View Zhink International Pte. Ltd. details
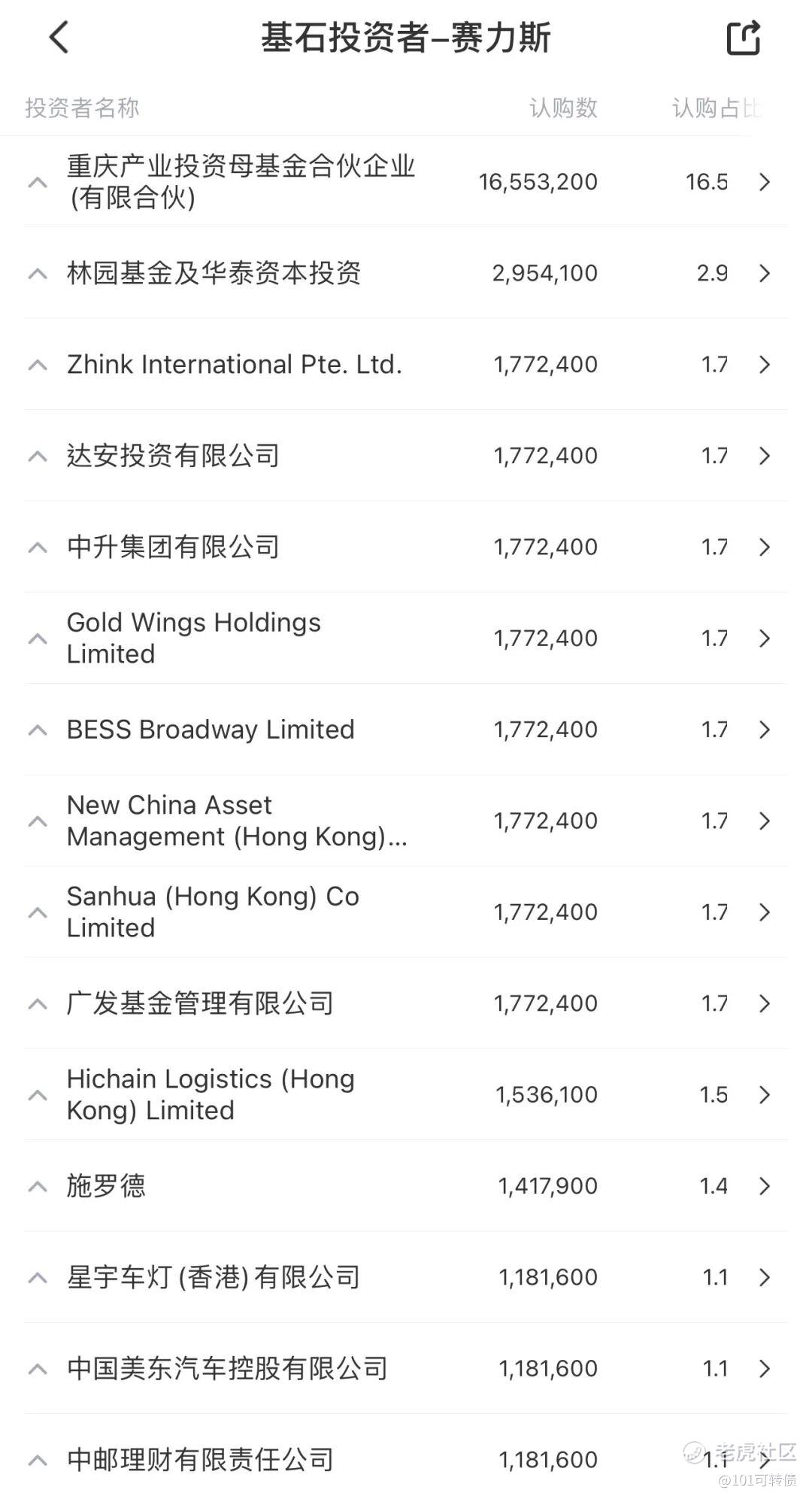This screenshot has height=1499, width=812. pos(406,365)
